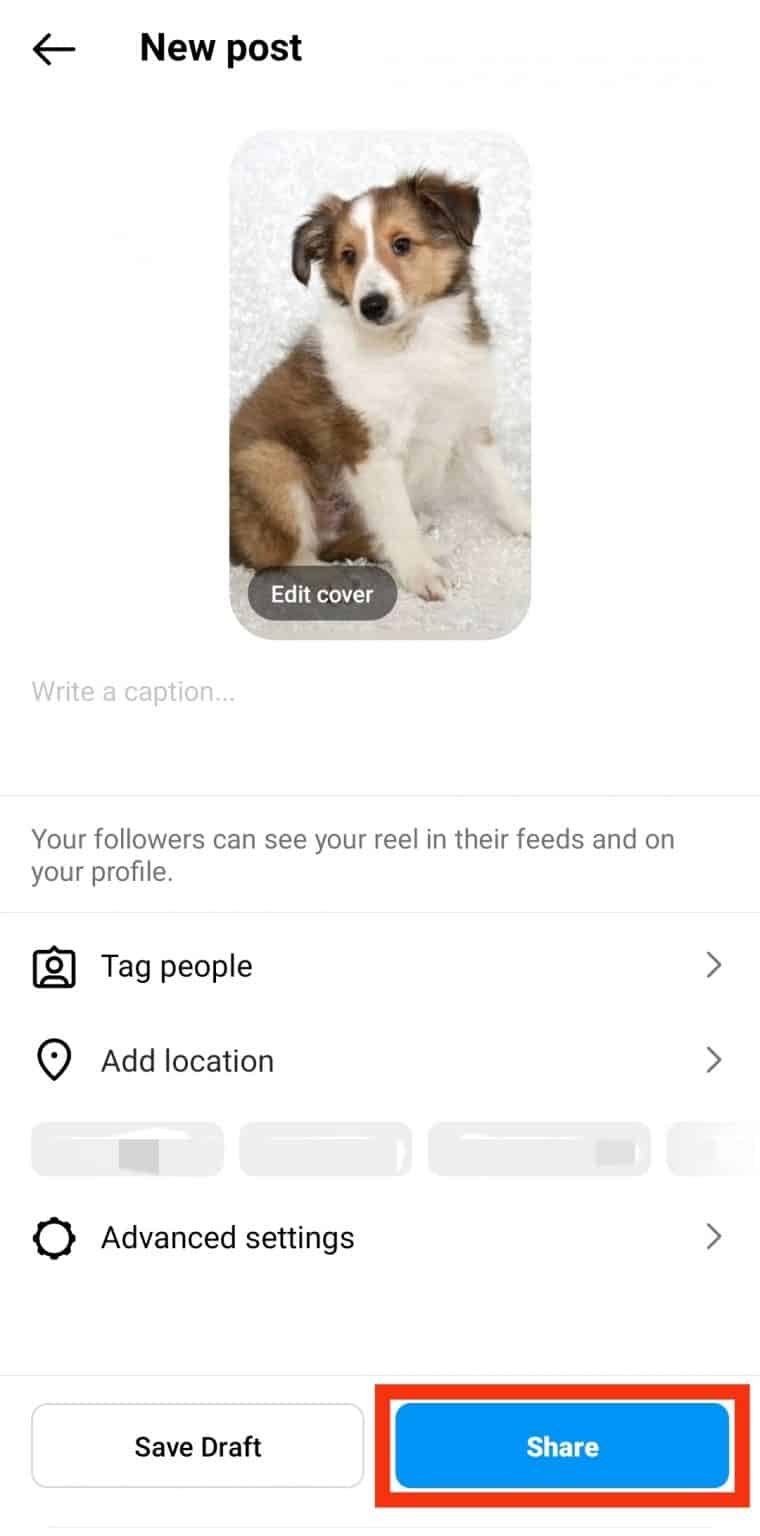
Task: Tap the followers visibility notice text
Action: pyautogui.click(x=352, y=855)
